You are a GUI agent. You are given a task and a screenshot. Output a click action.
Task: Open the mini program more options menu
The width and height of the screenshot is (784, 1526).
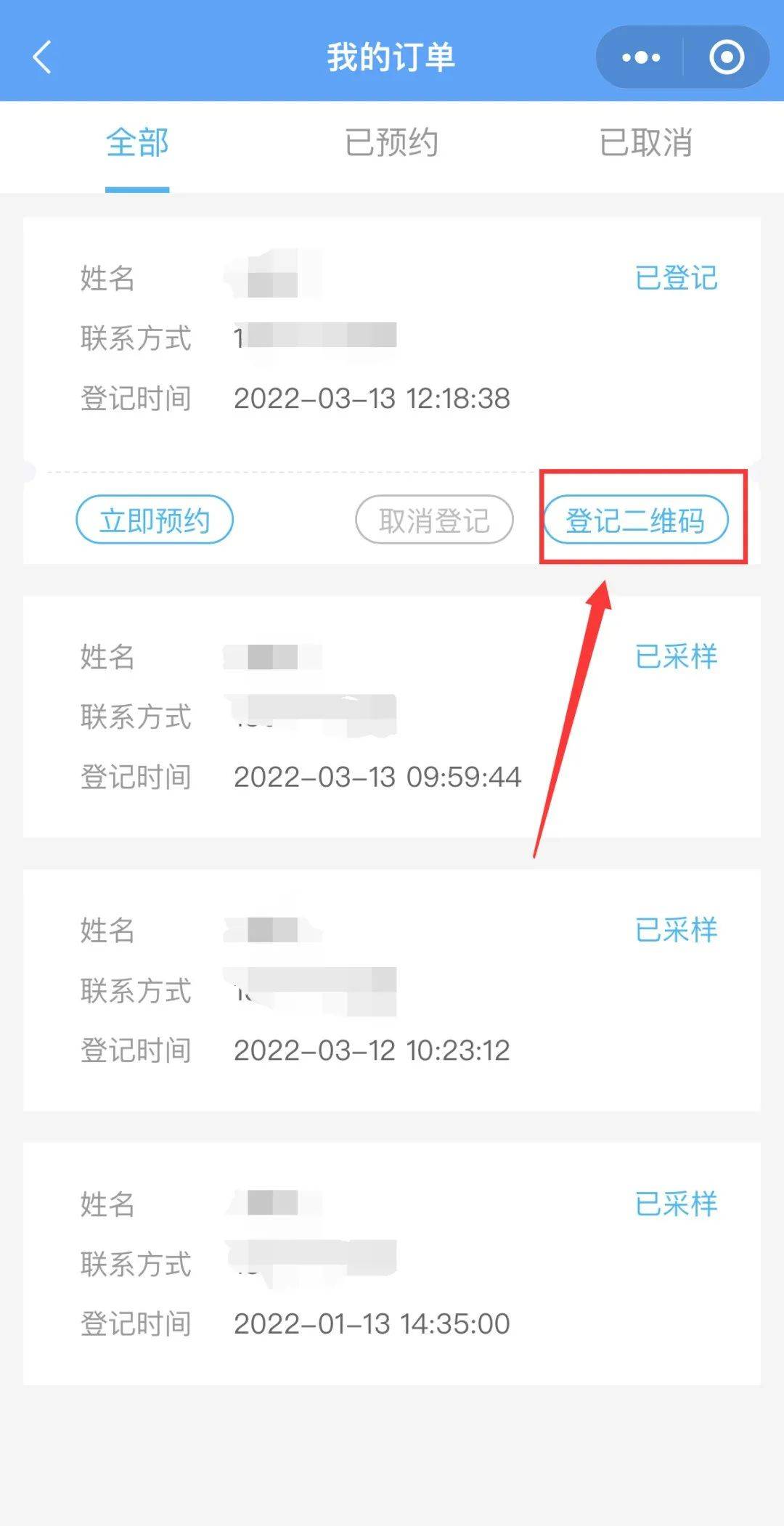(640, 57)
